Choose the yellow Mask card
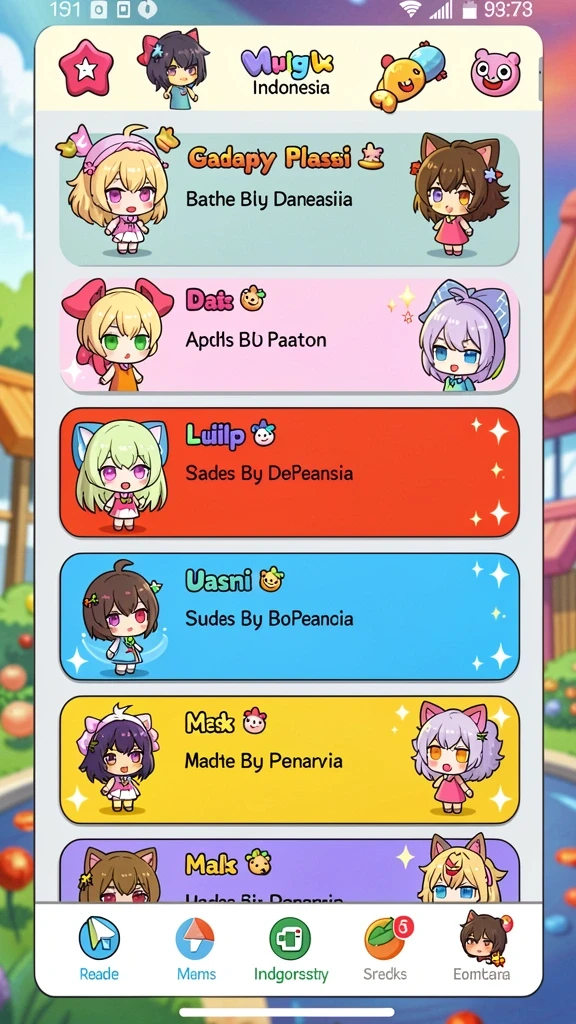 pos(289,760)
